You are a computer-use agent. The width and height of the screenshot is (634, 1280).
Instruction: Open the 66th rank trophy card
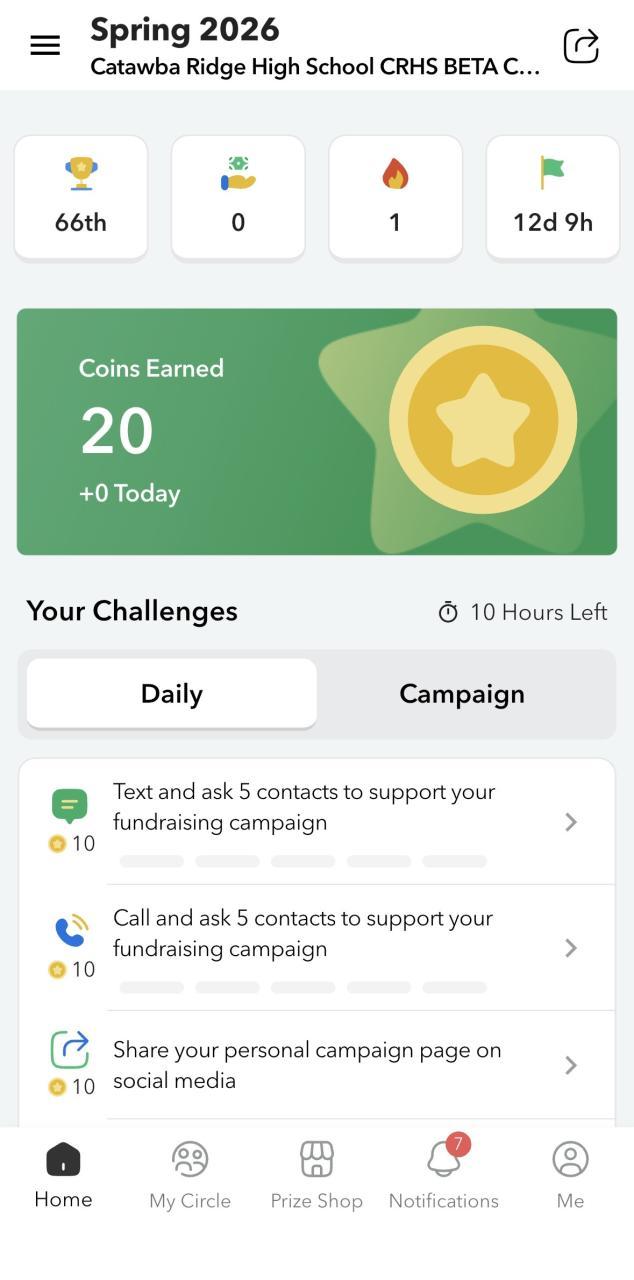tap(81, 197)
